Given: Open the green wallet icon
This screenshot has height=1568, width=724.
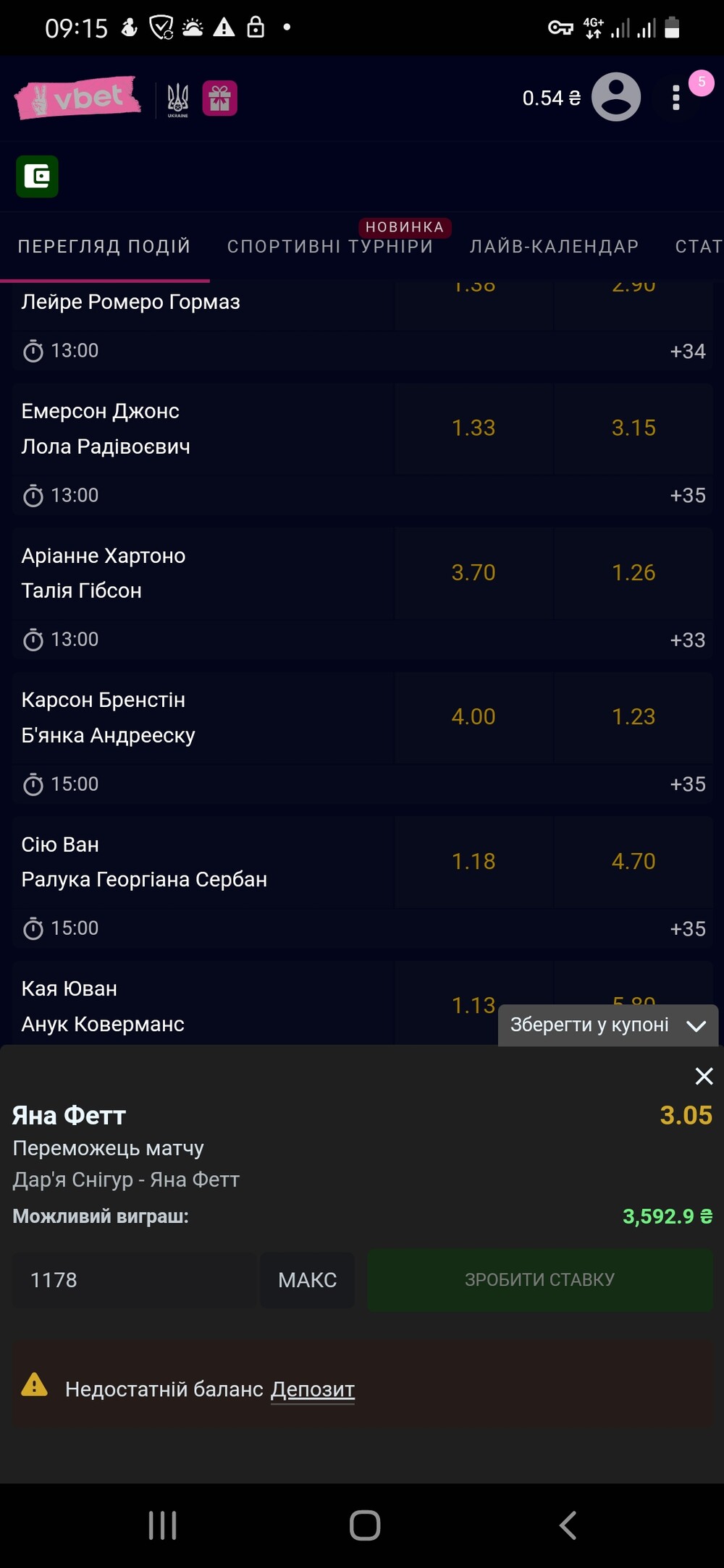Looking at the screenshot, I should tap(37, 177).
